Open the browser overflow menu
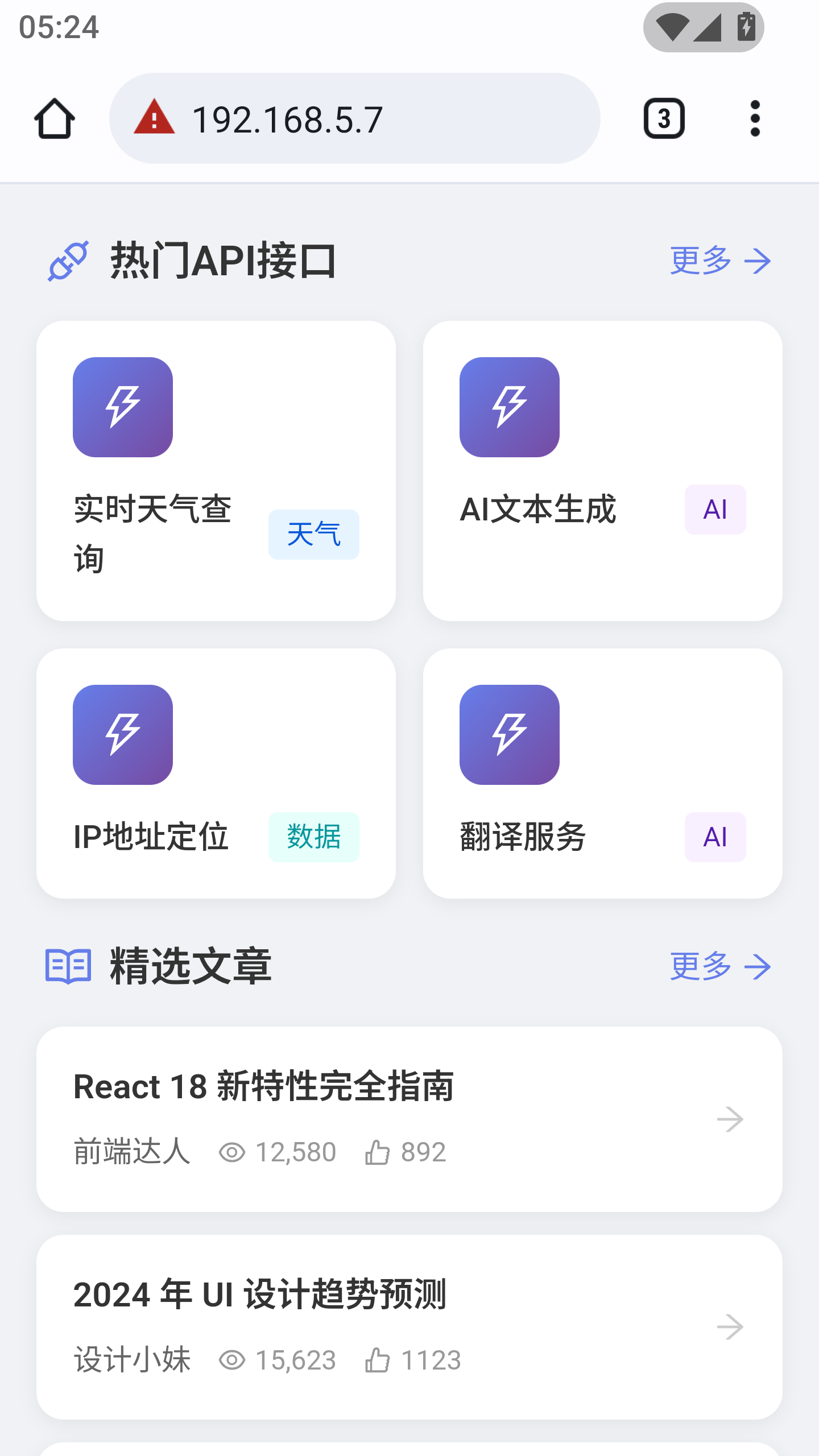This screenshot has height=1456, width=819. [755, 118]
